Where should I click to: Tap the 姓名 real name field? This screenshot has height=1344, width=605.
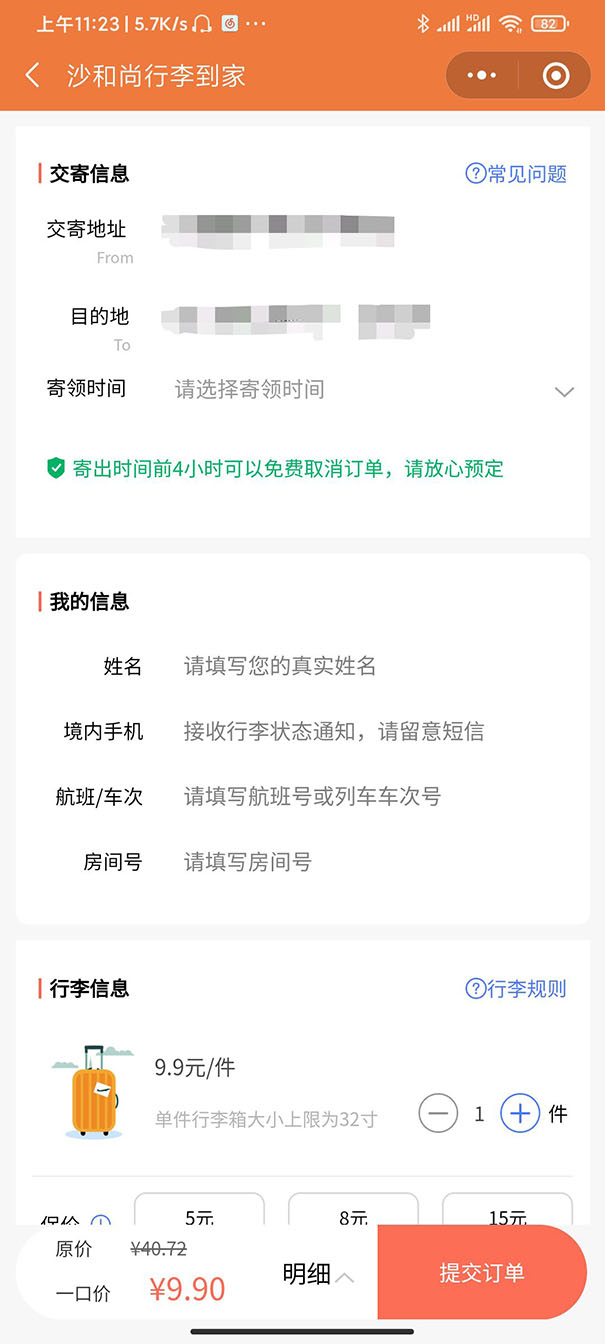[370, 666]
